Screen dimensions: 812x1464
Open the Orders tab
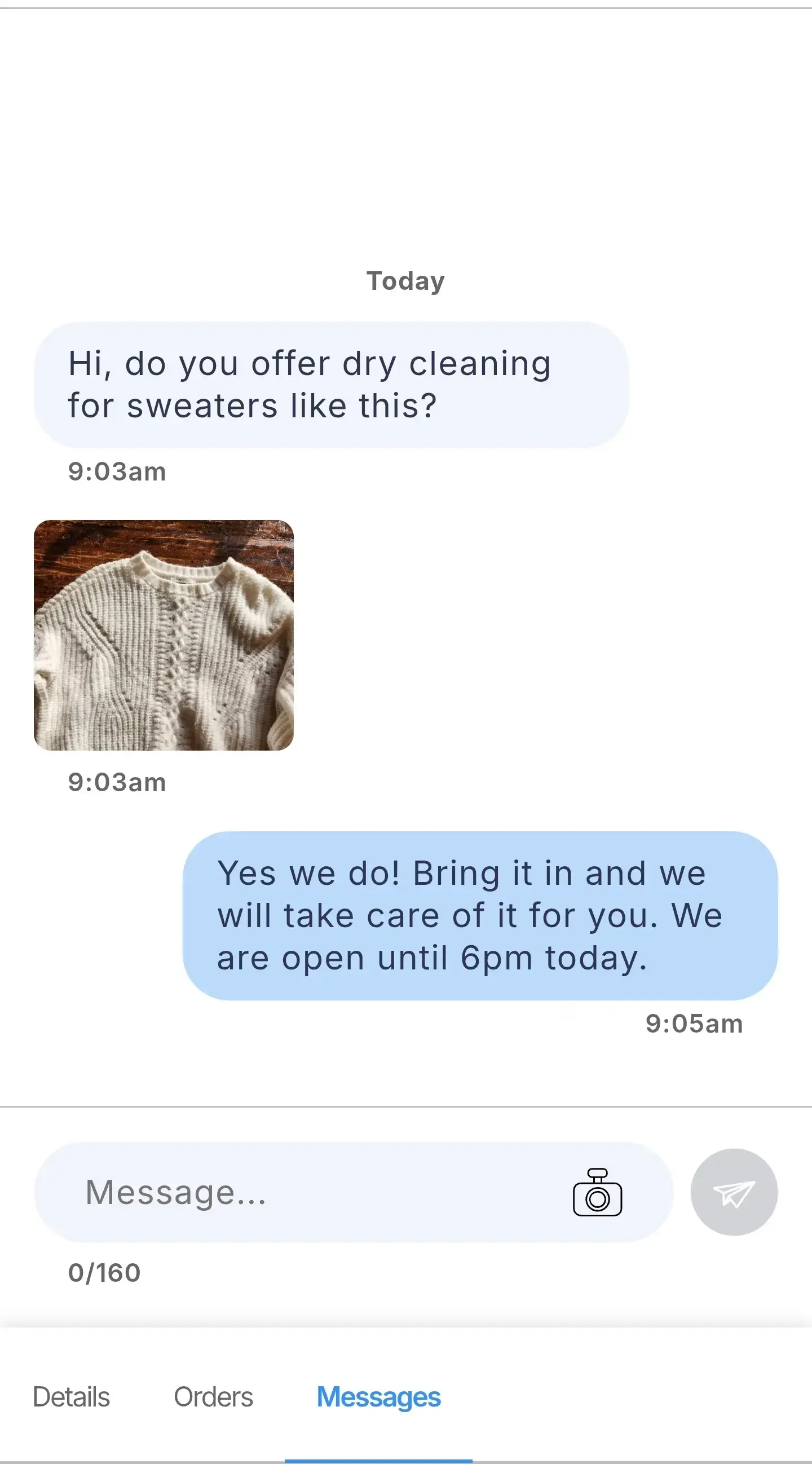coord(213,1397)
